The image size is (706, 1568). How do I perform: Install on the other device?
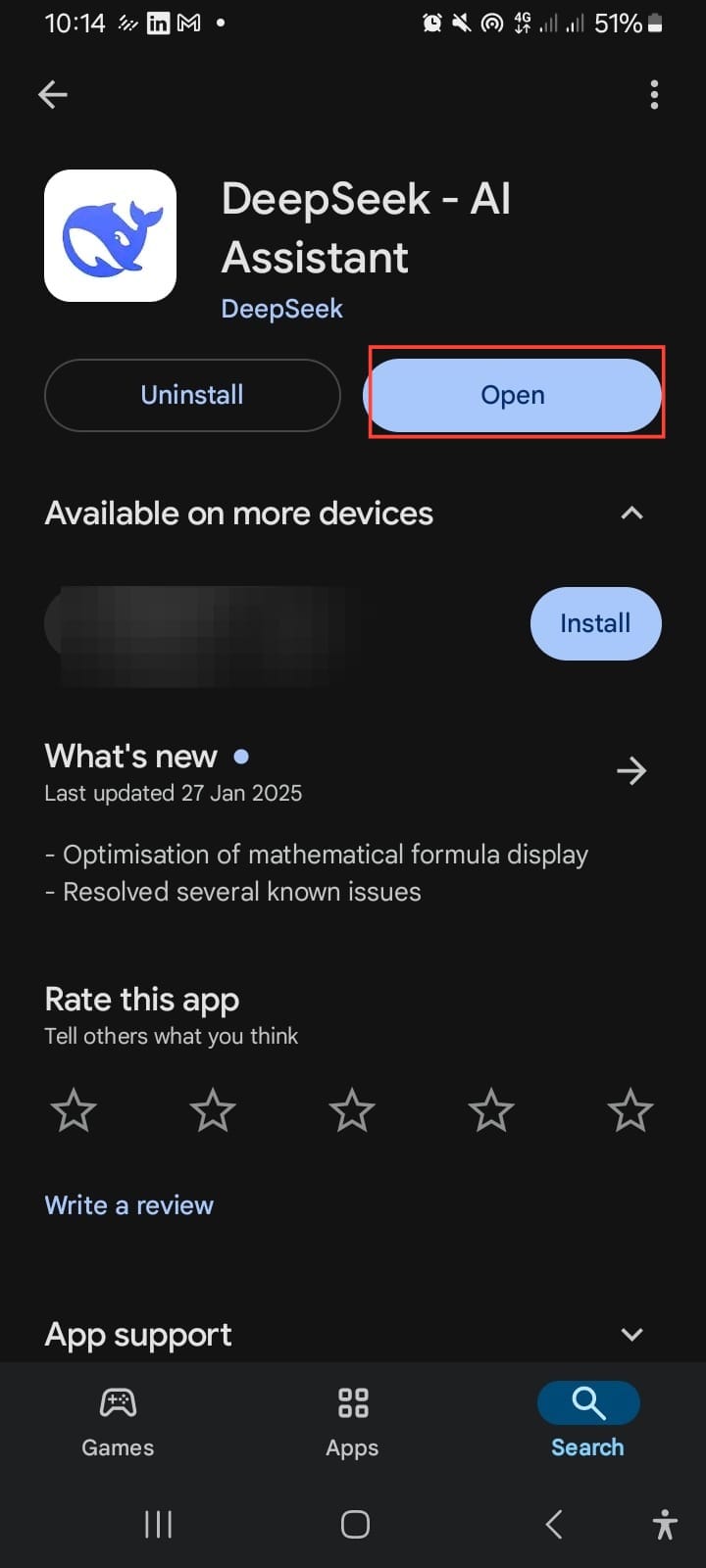tap(595, 623)
